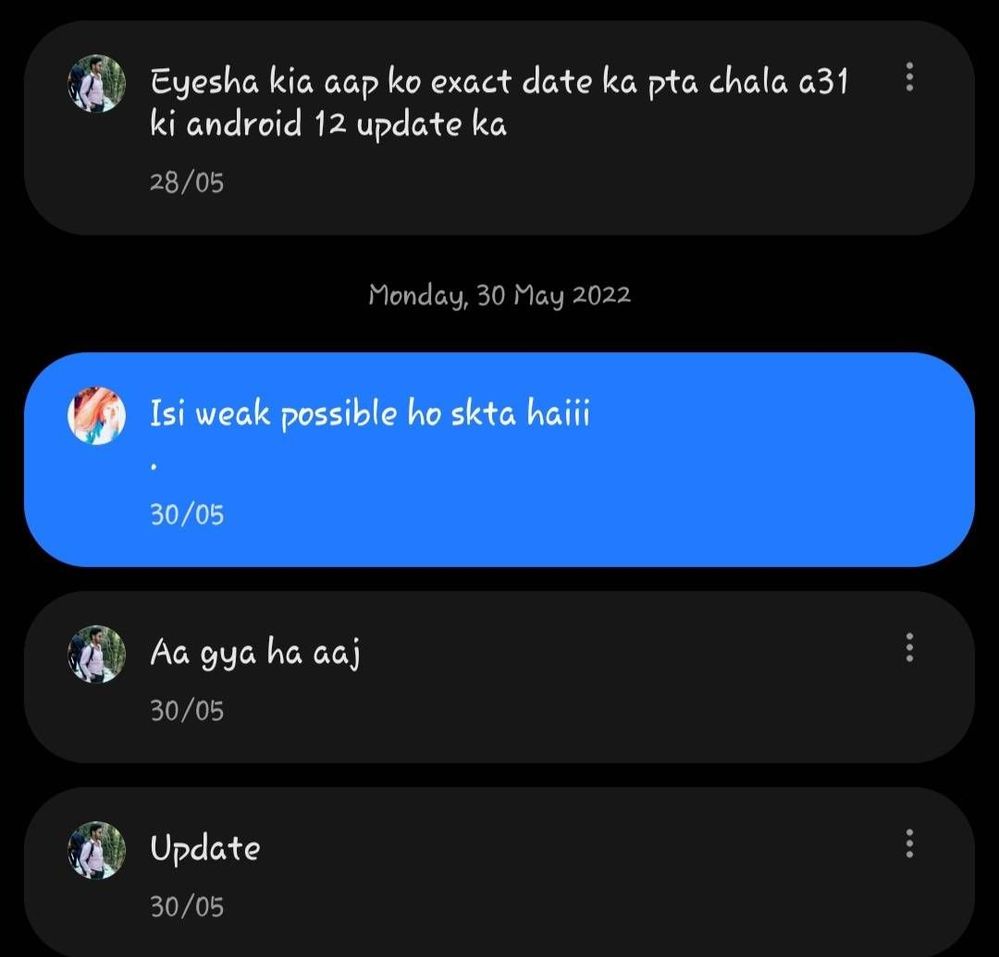The width and height of the screenshot is (999, 957).
Task: Open the overflow menu on the 'Update' message
Action: click(x=908, y=844)
